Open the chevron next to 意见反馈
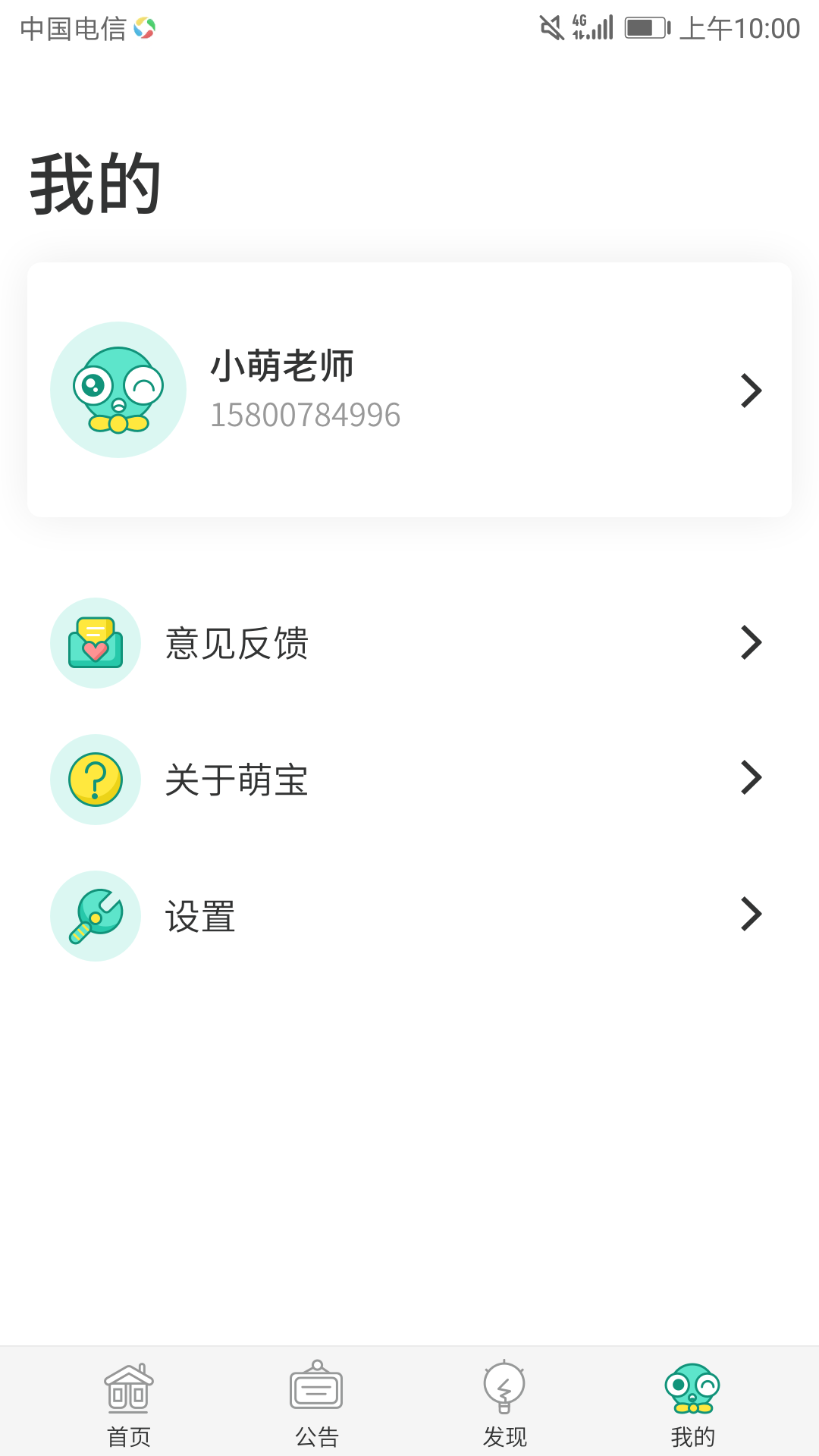 click(x=752, y=642)
